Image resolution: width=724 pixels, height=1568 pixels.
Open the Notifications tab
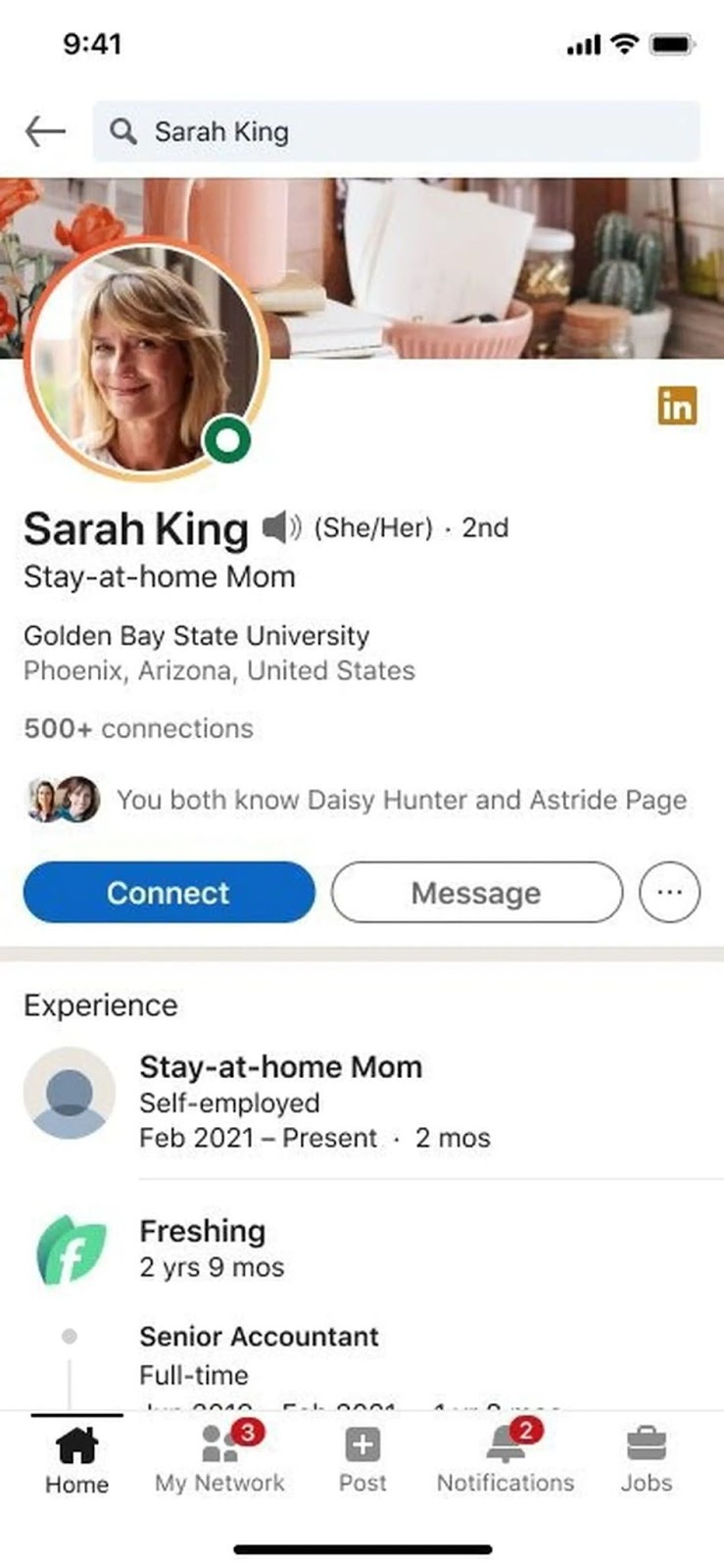[x=506, y=1458]
